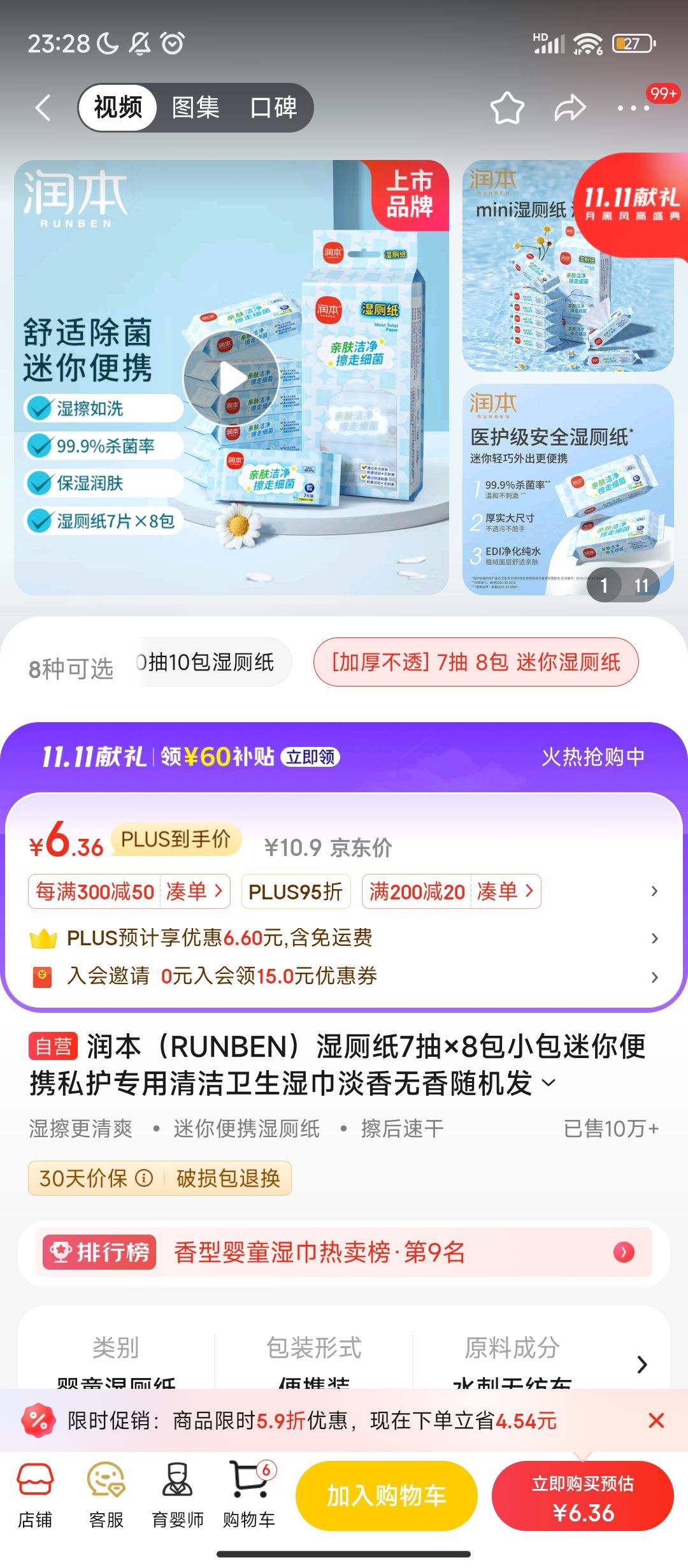Expand PLUS预计享优惠 details via arrow
The height and width of the screenshot is (1568, 688).
point(656,938)
